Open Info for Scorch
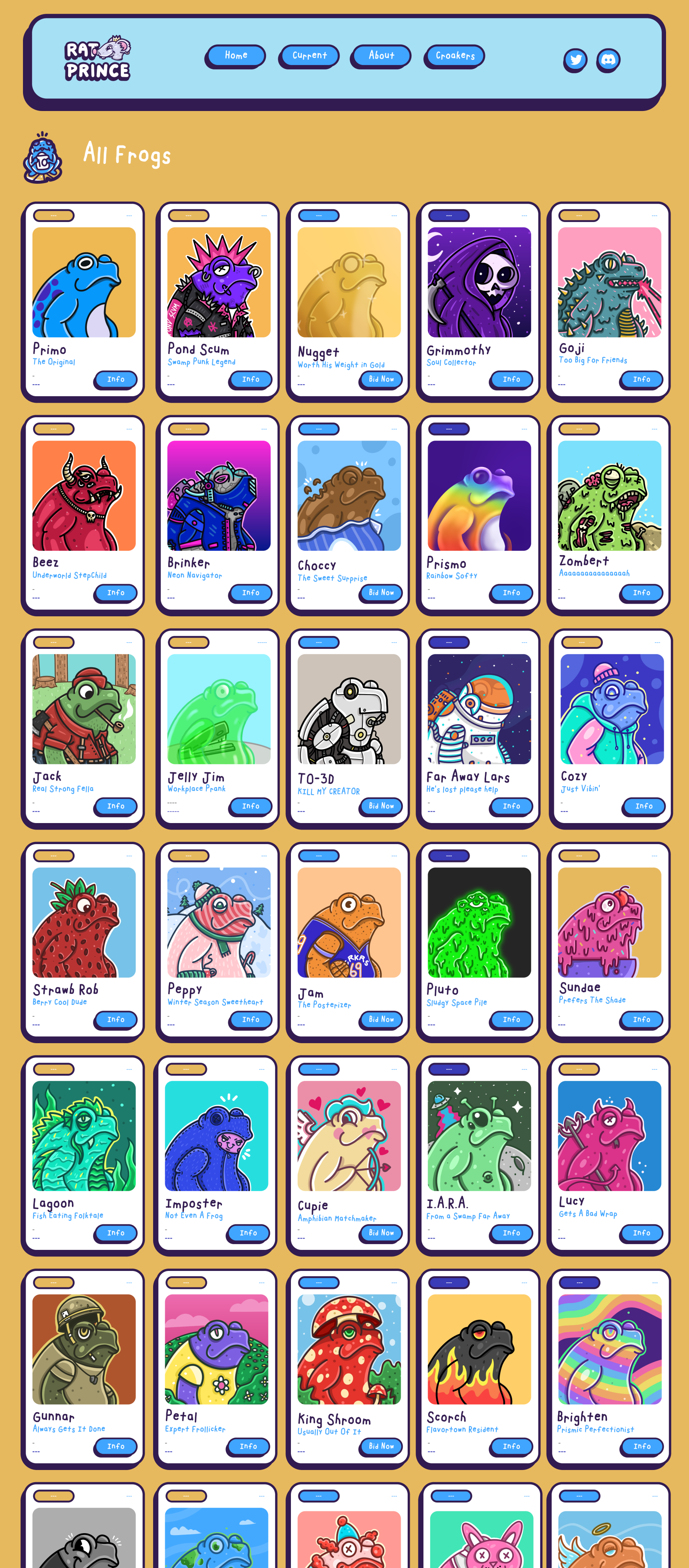Screen dimensions: 689x1568 pos(511,1445)
